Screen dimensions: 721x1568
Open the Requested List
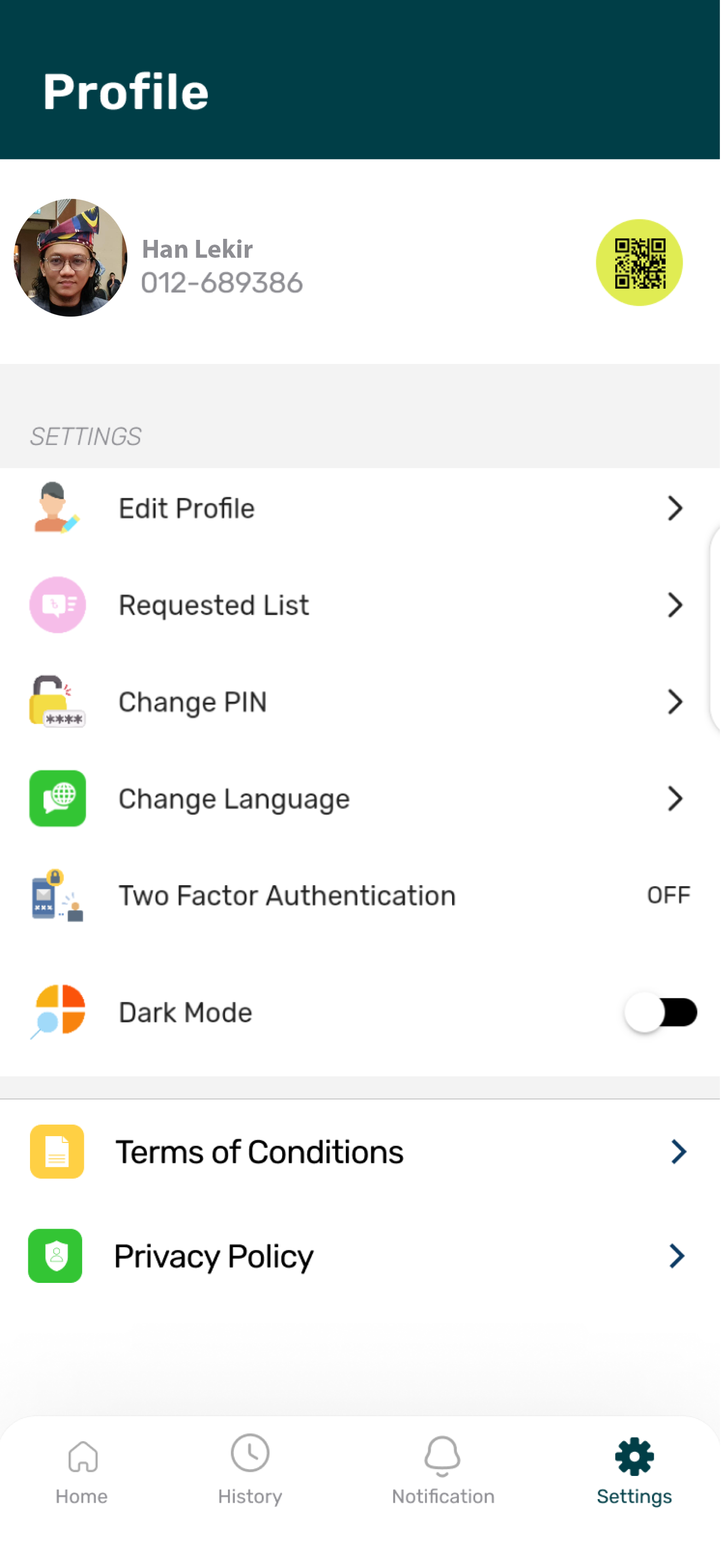pos(359,605)
